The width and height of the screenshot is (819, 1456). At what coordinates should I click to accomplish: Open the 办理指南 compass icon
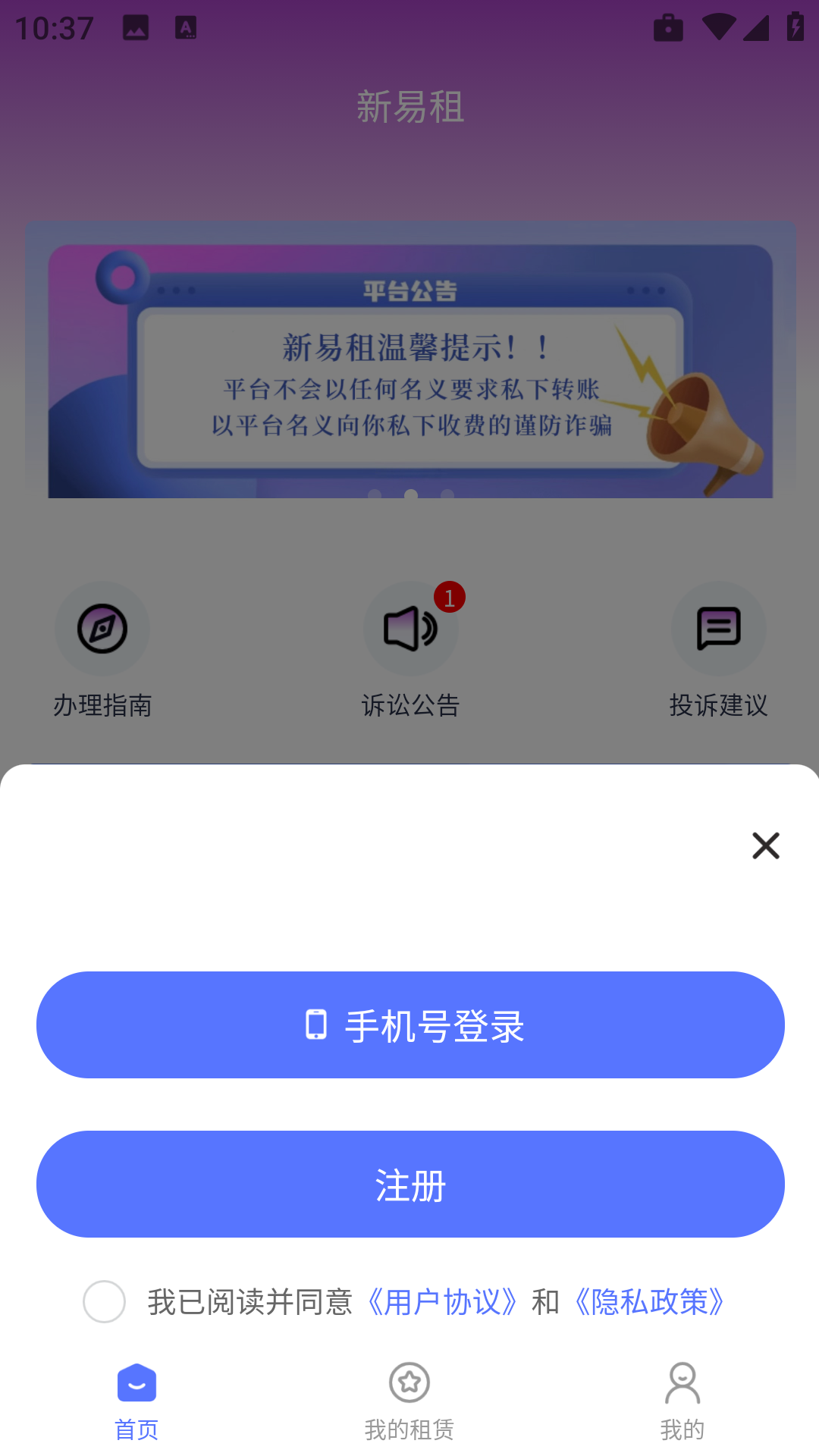tap(102, 629)
